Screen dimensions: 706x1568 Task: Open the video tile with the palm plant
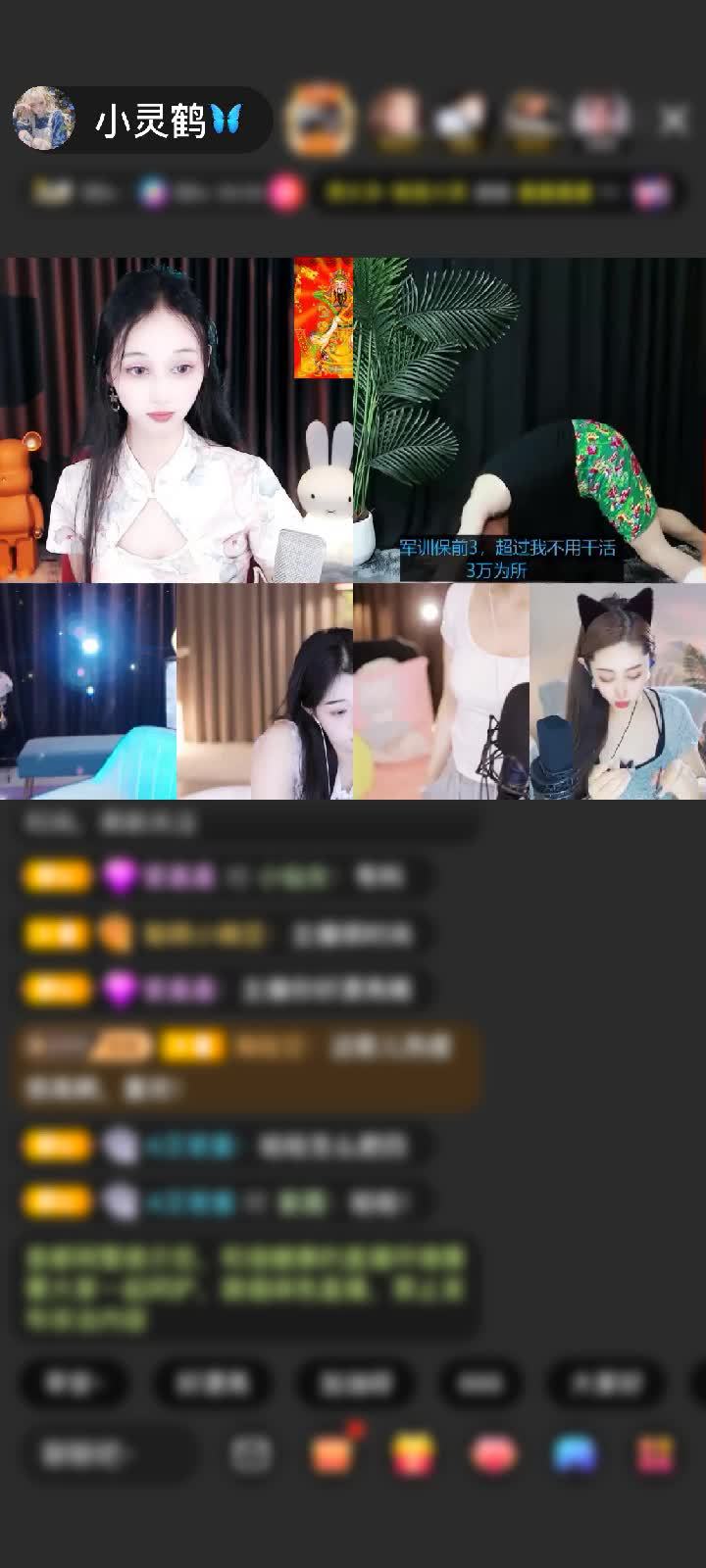click(x=529, y=419)
